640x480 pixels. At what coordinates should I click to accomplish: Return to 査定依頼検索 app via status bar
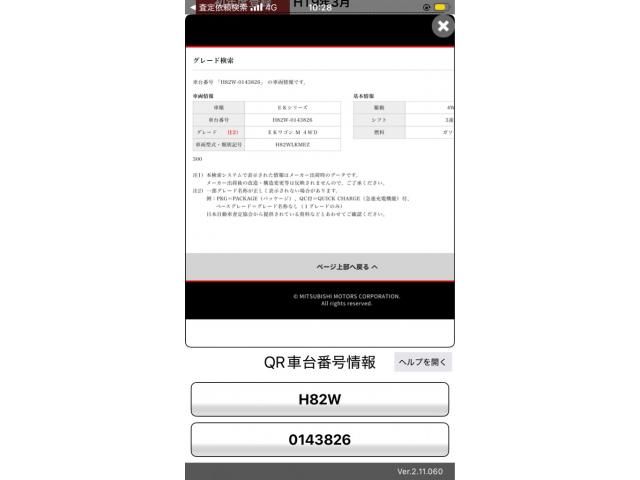[222, 7]
